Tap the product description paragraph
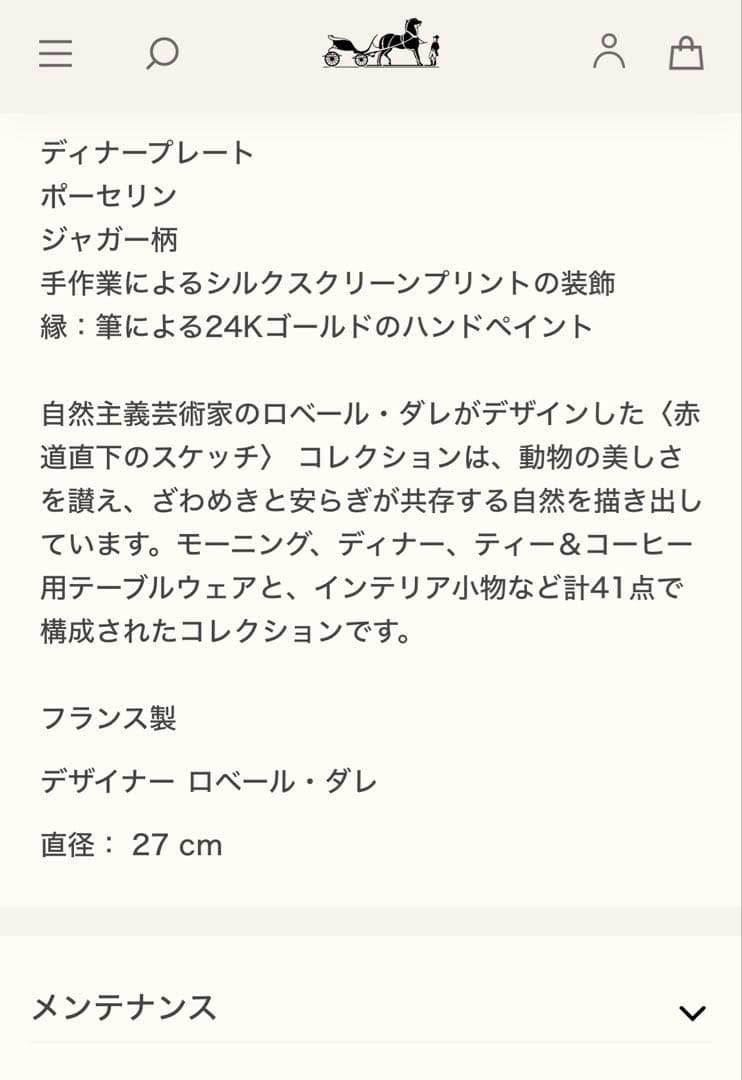 [x=370, y=520]
